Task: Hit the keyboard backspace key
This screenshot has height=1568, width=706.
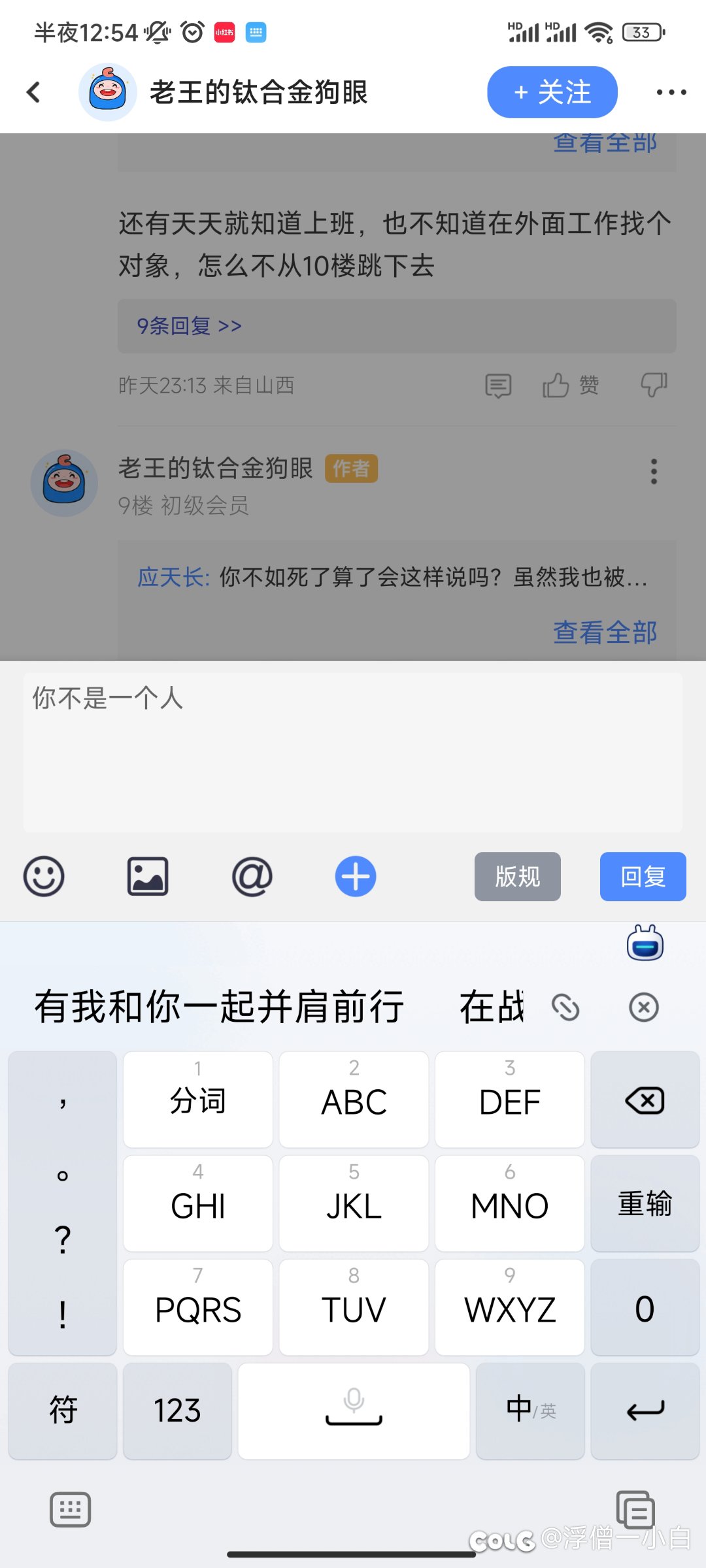Action: pos(645,1100)
